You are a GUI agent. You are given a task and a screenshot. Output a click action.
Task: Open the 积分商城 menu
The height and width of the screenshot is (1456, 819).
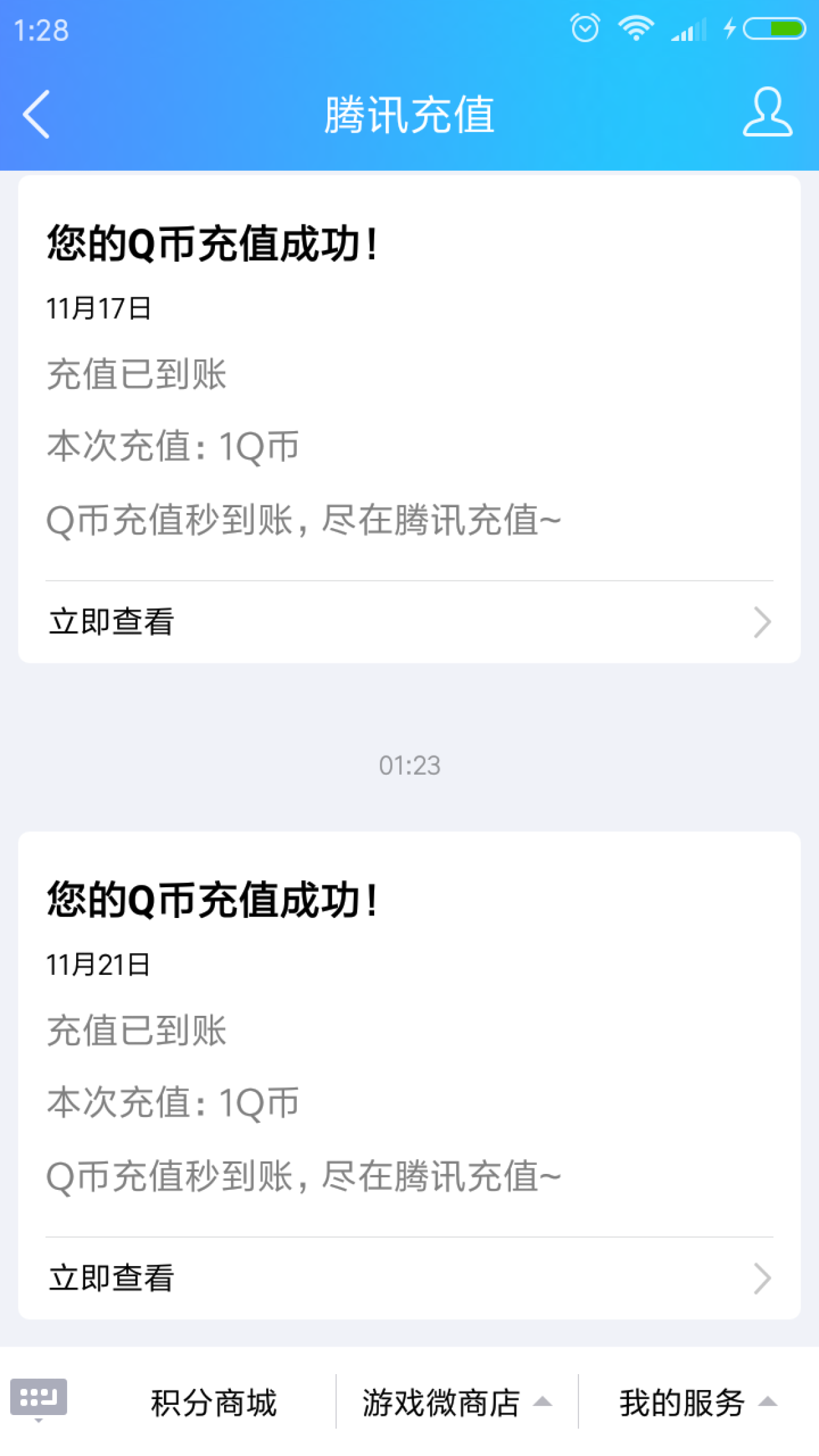[x=214, y=1402]
